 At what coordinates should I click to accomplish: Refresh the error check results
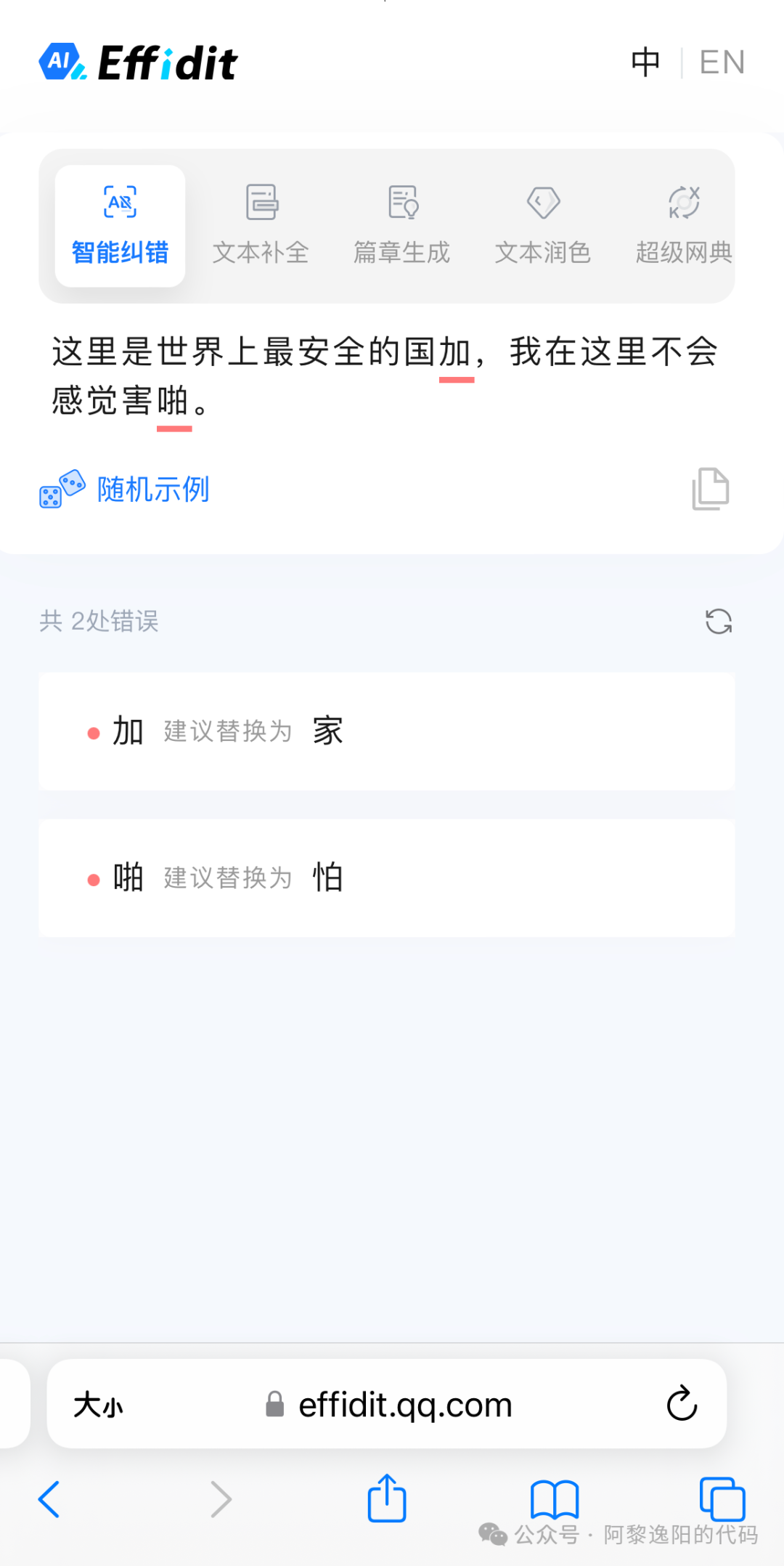coord(719,621)
